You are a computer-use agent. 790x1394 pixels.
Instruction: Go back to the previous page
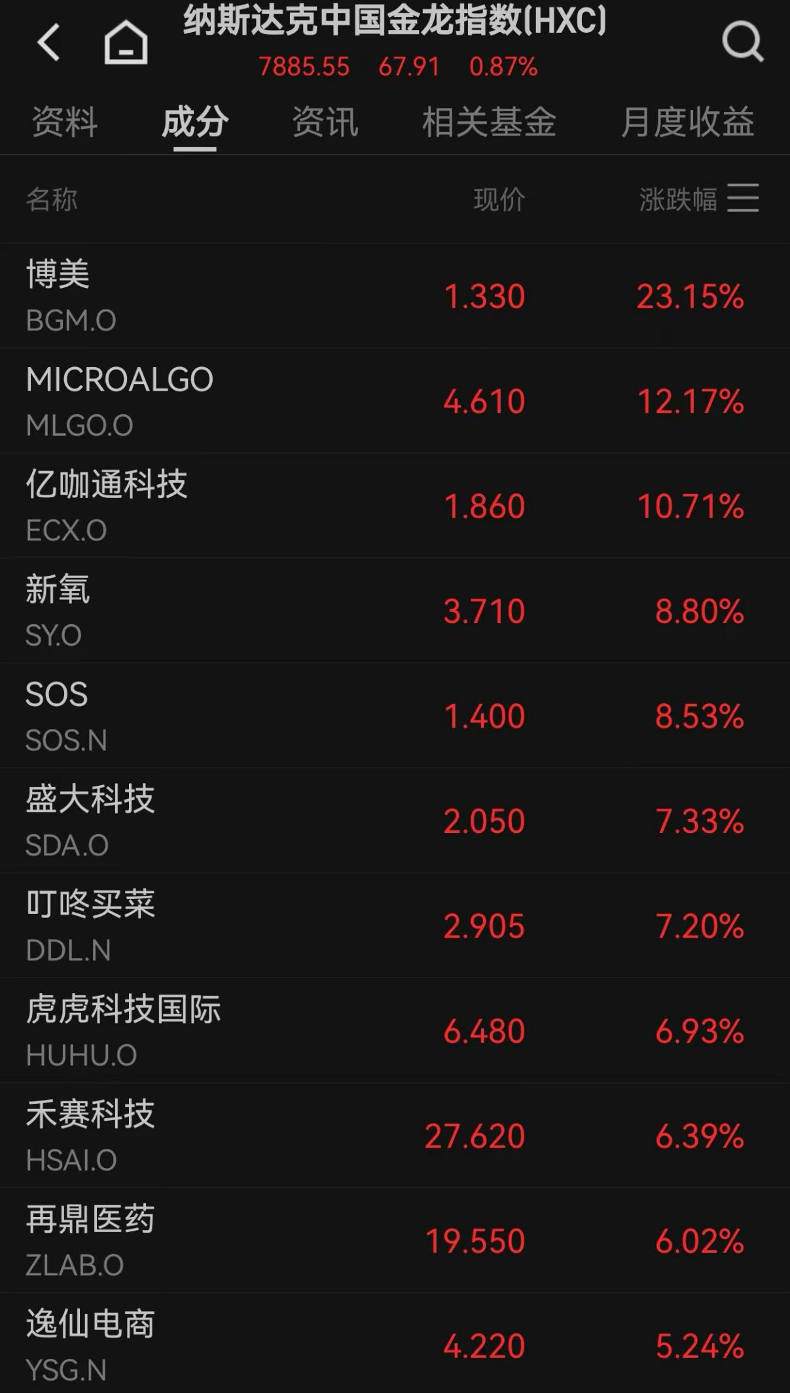click(x=48, y=43)
